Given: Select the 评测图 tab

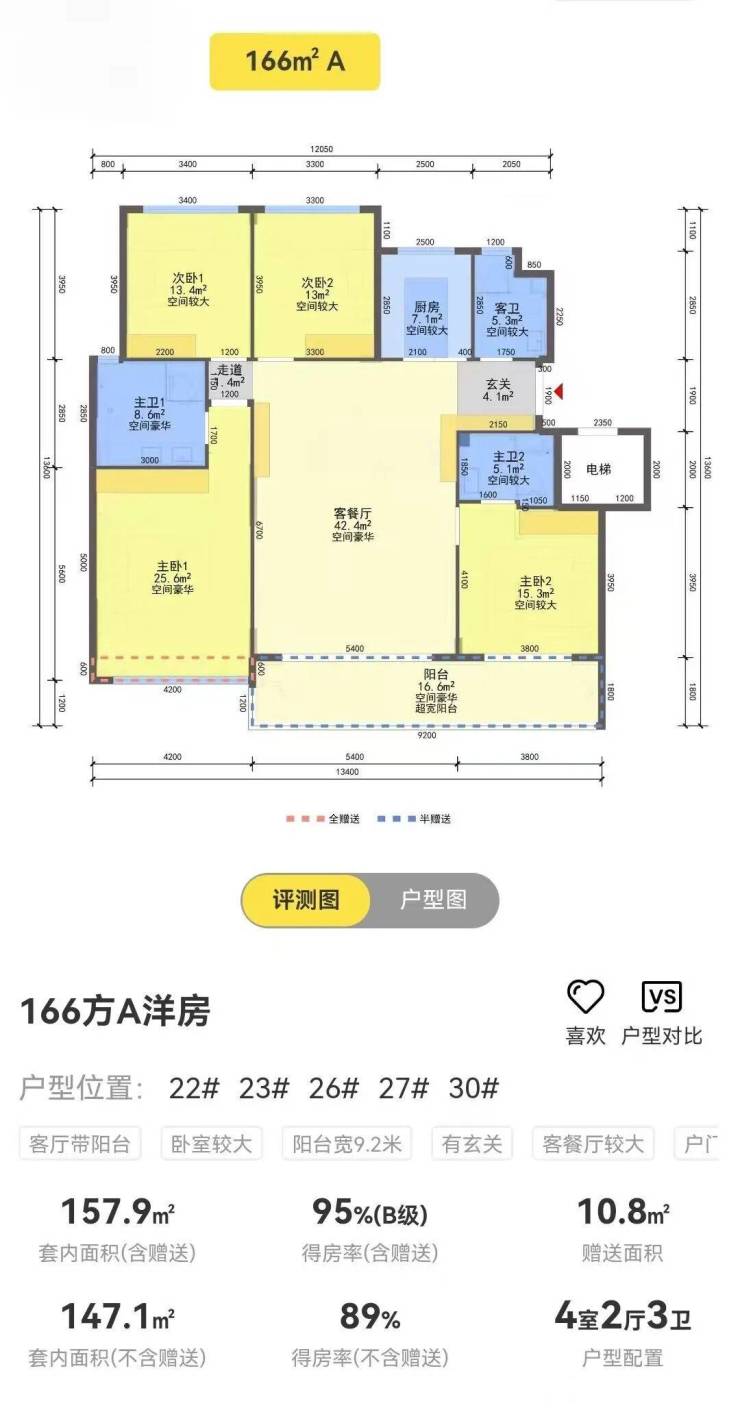Looking at the screenshot, I should (306, 899).
